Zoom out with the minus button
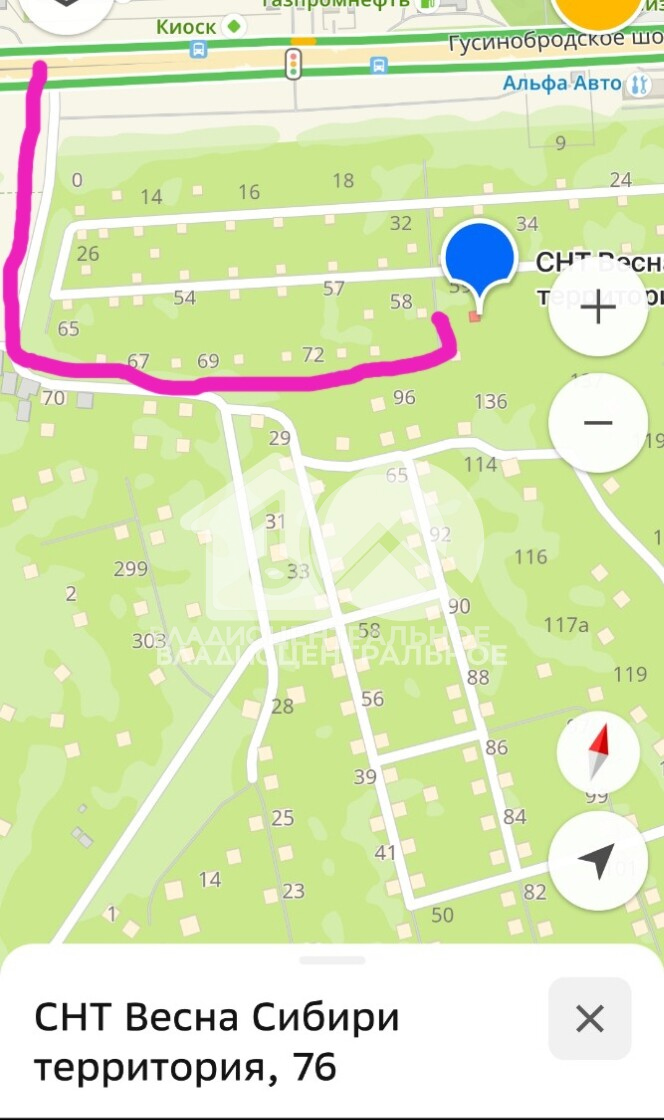Image resolution: width=664 pixels, height=1120 pixels. [598, 422]
